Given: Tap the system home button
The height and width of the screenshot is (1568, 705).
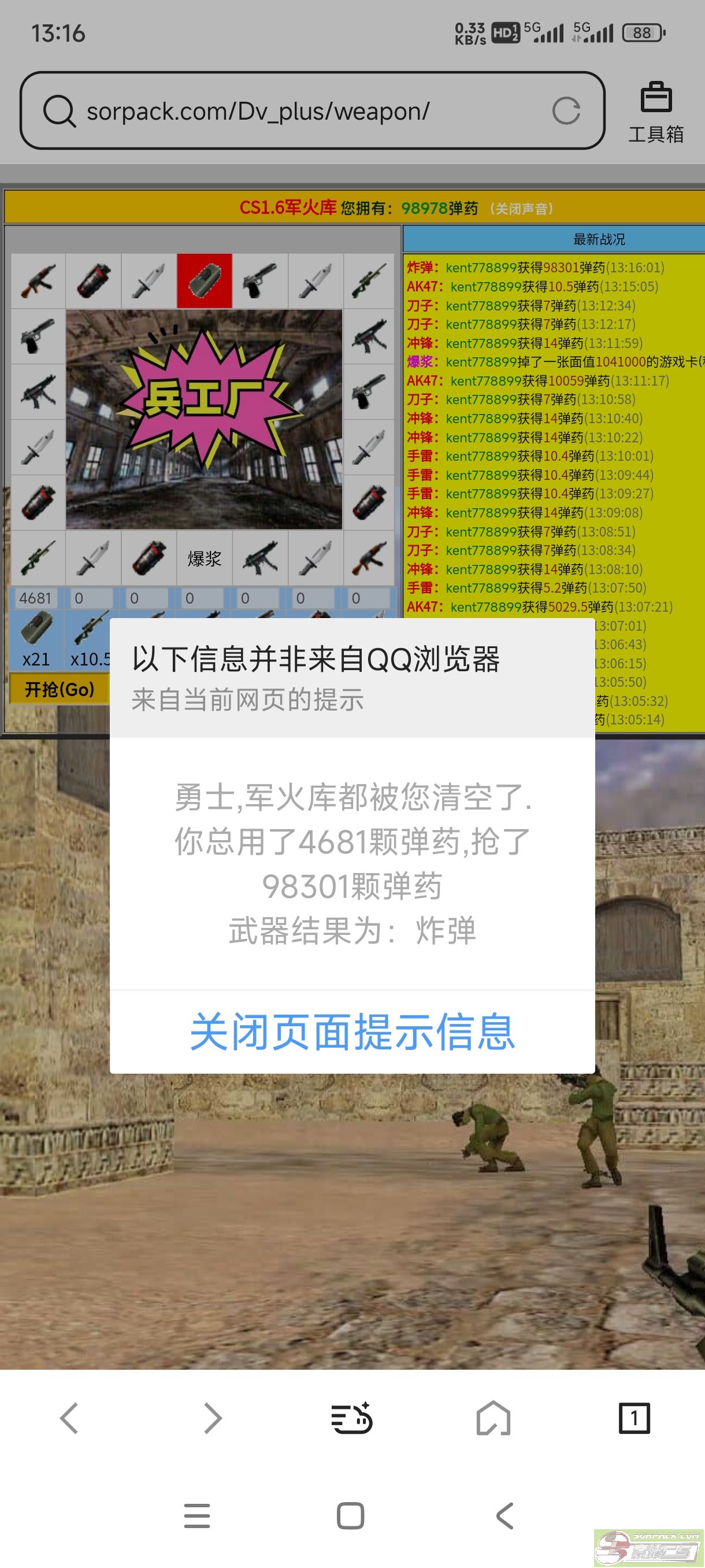Looking at the screenshot, I should click(x=350, y=1515).
